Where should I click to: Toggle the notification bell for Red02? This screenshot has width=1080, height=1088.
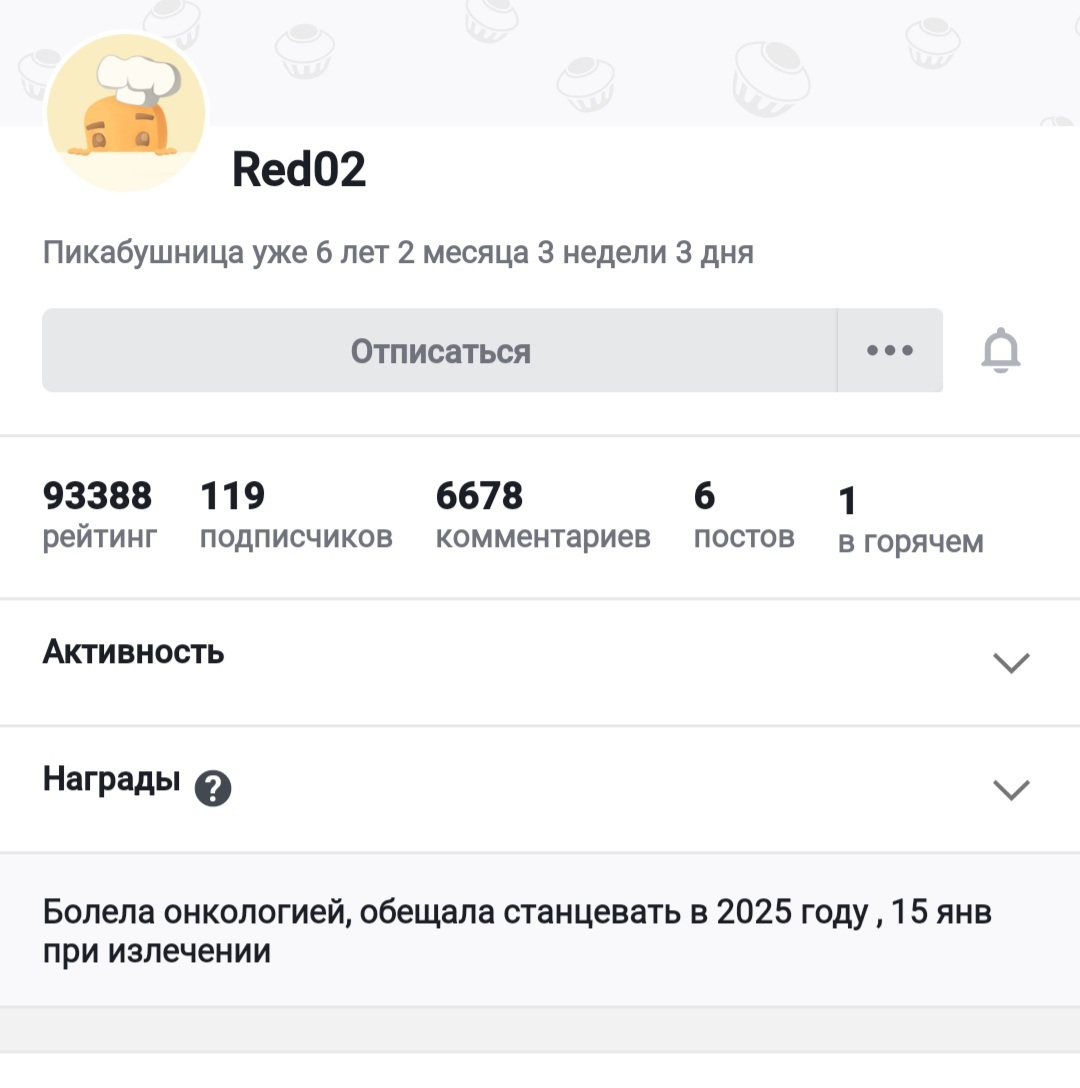click(x=1001, y=351)
